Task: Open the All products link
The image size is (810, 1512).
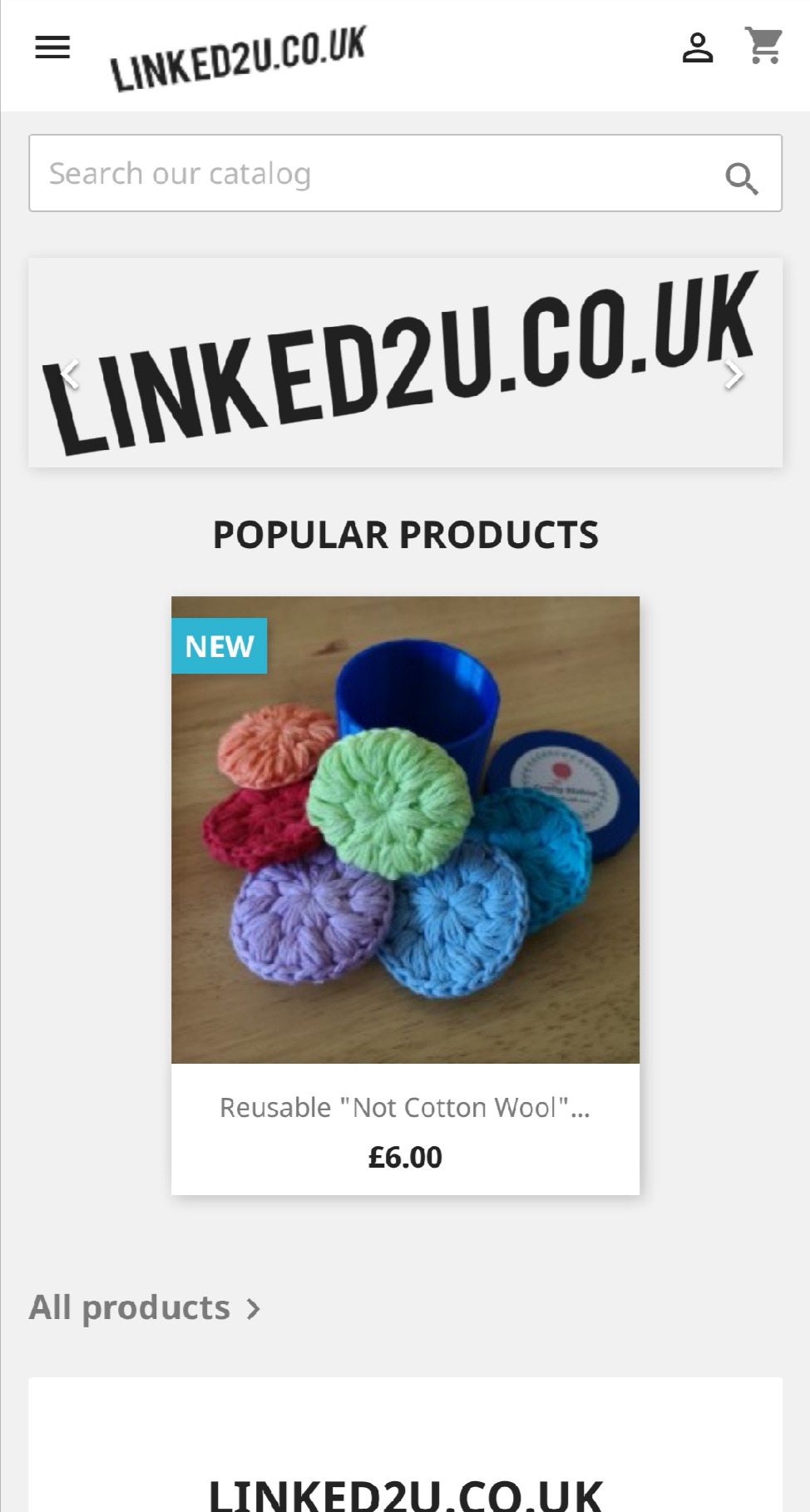Action: coord(146,1307)
